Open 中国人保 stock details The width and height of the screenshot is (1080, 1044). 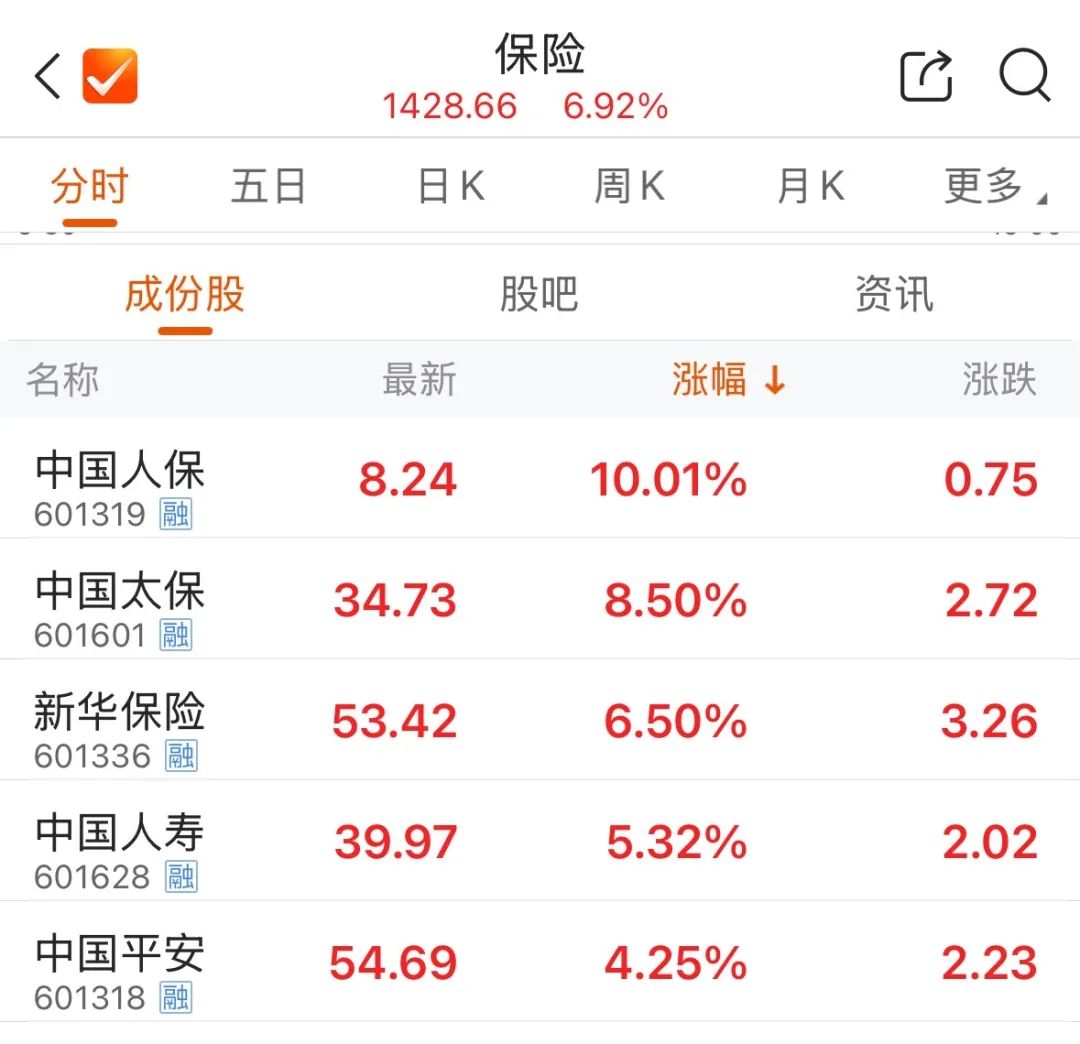[120, 480]
